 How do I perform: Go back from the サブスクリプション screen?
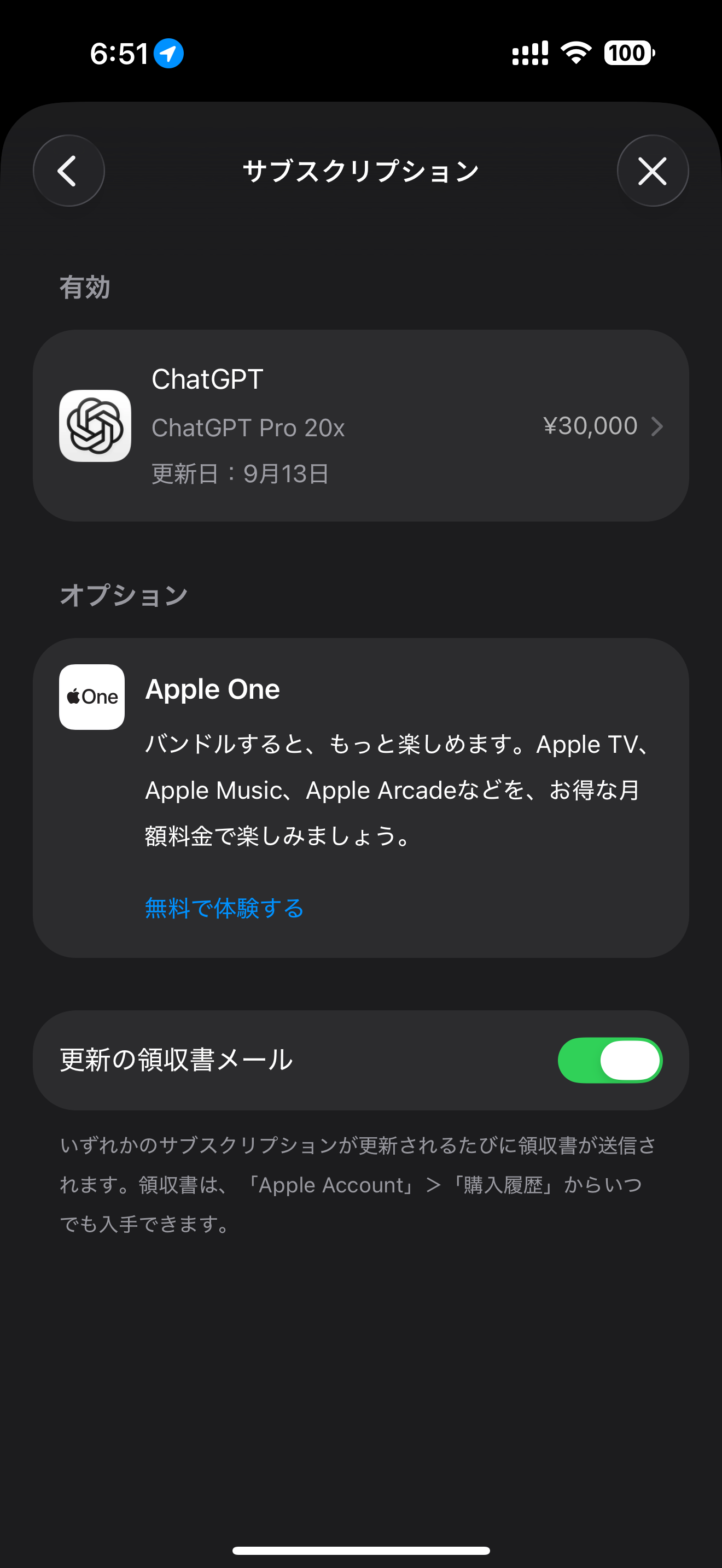point(69,171)
